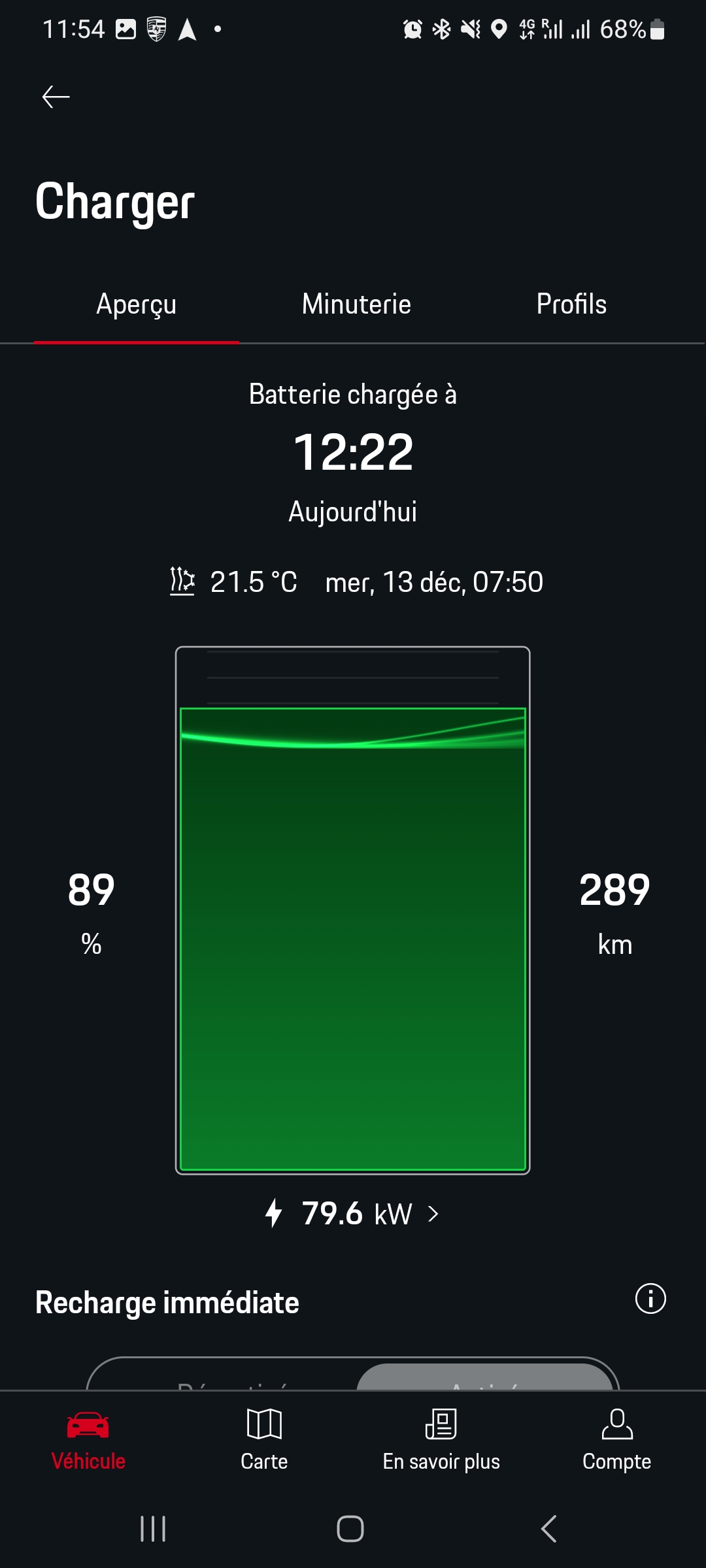Open charging power details at 79.6 kW
Image resolution: width=706 pixels, height=1568 pixels.
(x=352, y=1213)
